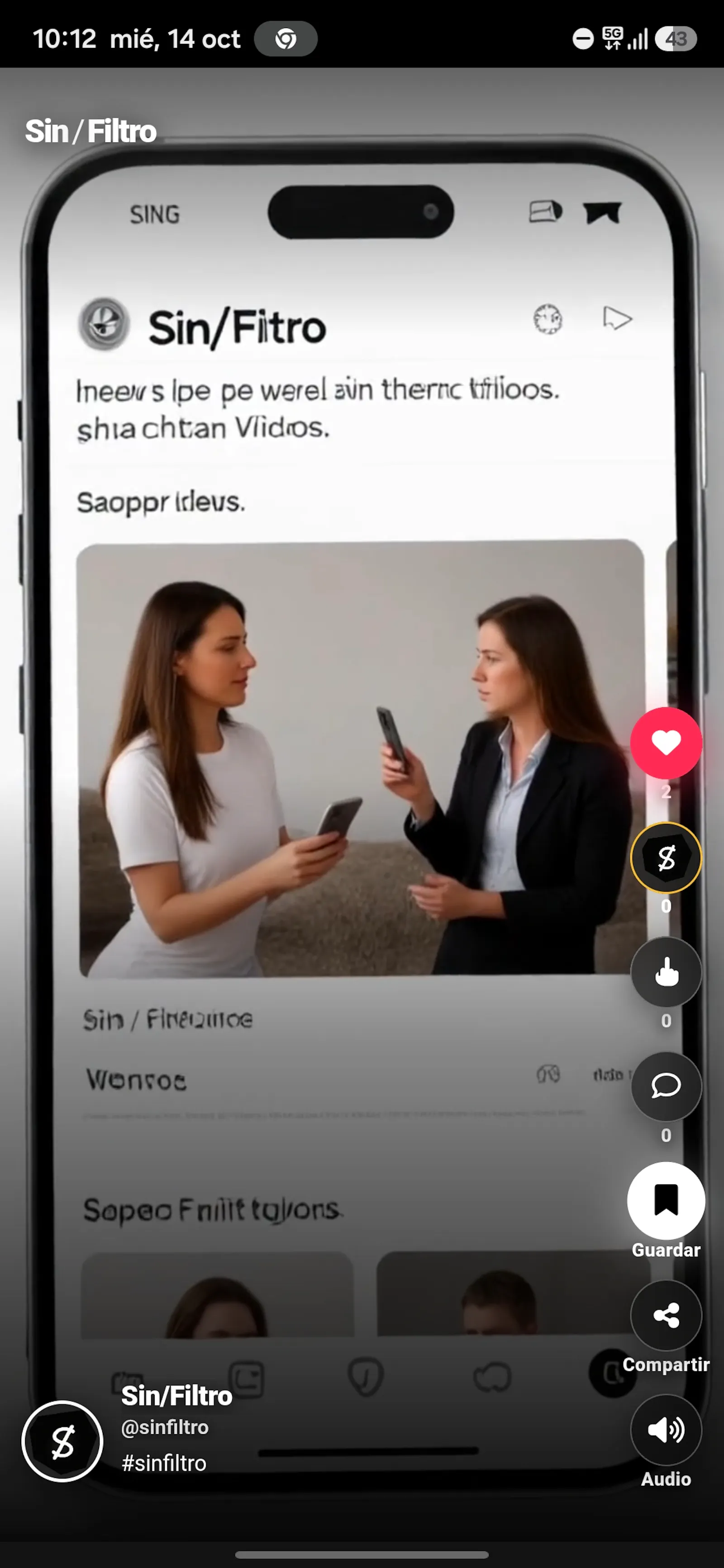Save the video with Guardar
Image resolution: width=724 pixels, height=1568 pixels.
pos(666,1200)
